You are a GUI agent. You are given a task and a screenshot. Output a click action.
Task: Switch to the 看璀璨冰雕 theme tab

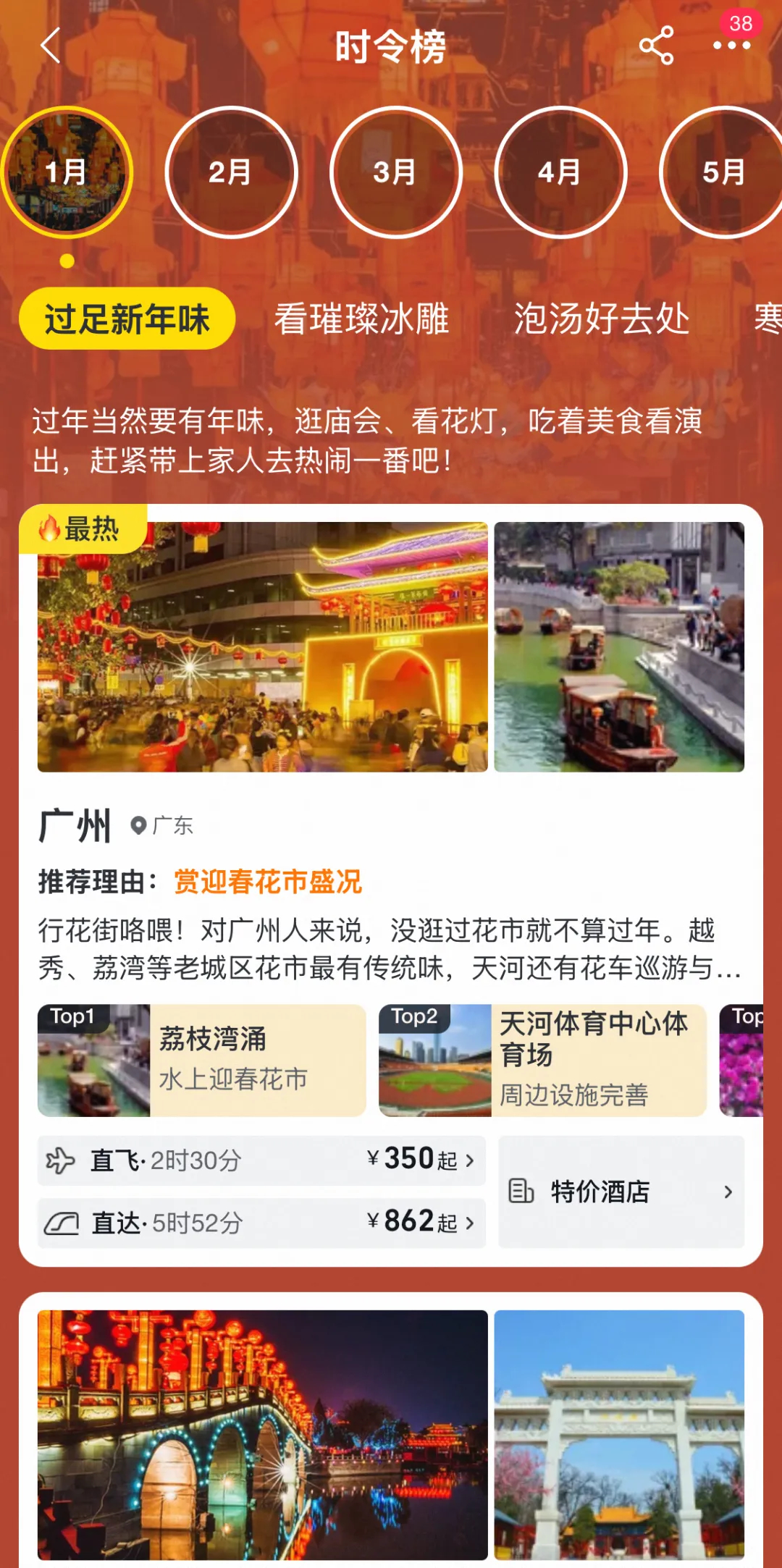361,319
